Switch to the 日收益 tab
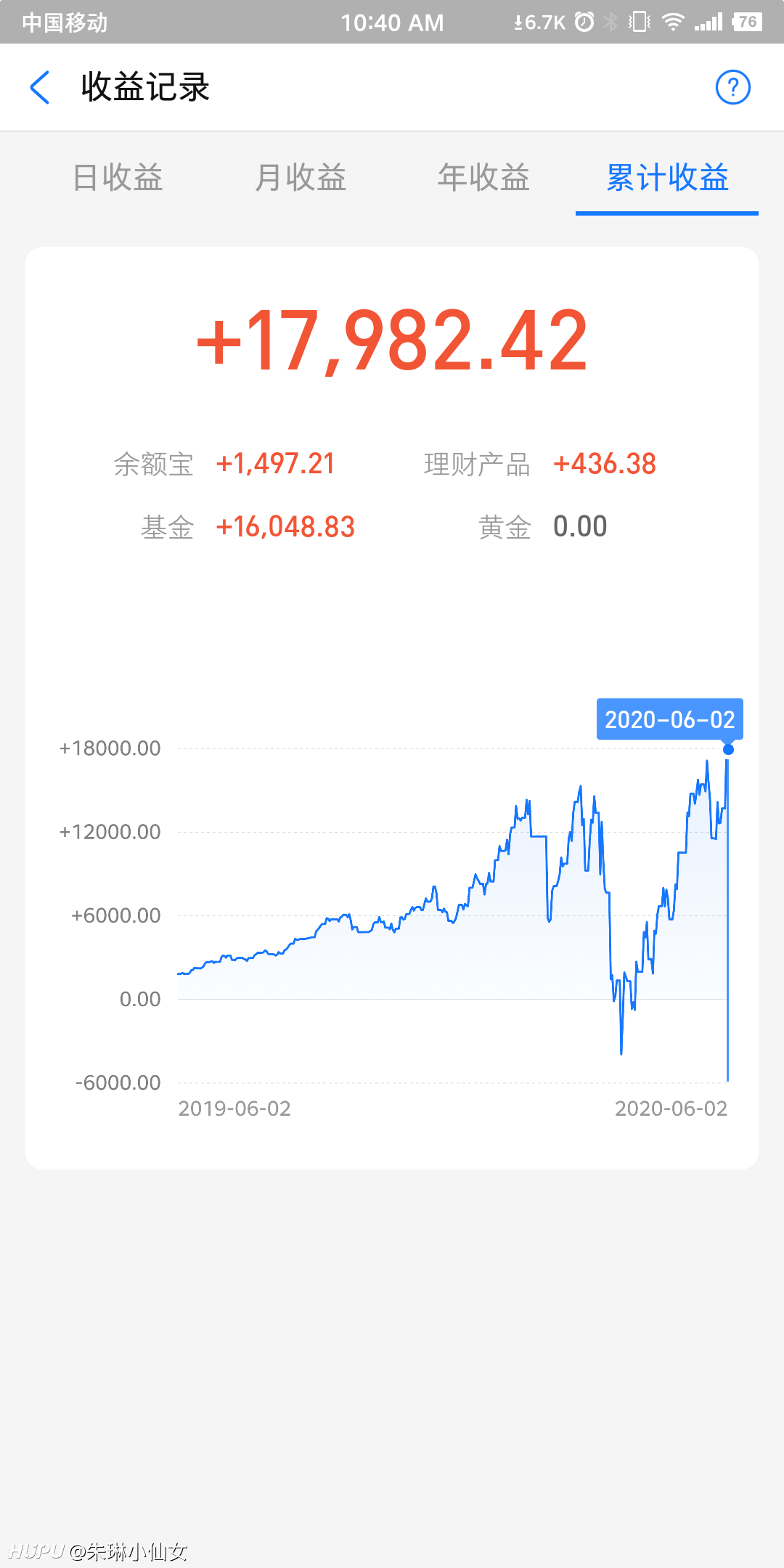The height and width of the screenshot is (1568, 784). [118, 177]
